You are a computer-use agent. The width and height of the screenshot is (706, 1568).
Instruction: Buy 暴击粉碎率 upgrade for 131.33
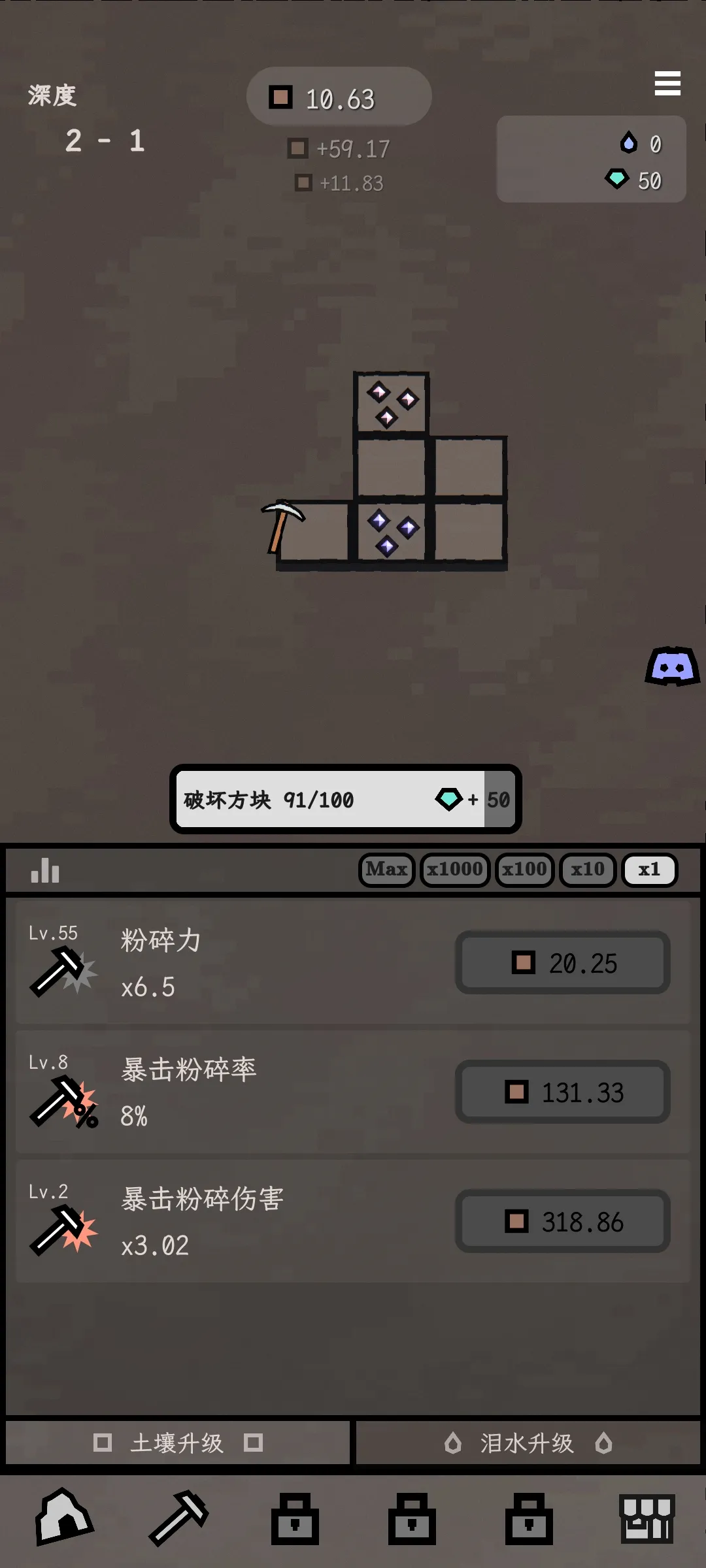pos(562,1092)
